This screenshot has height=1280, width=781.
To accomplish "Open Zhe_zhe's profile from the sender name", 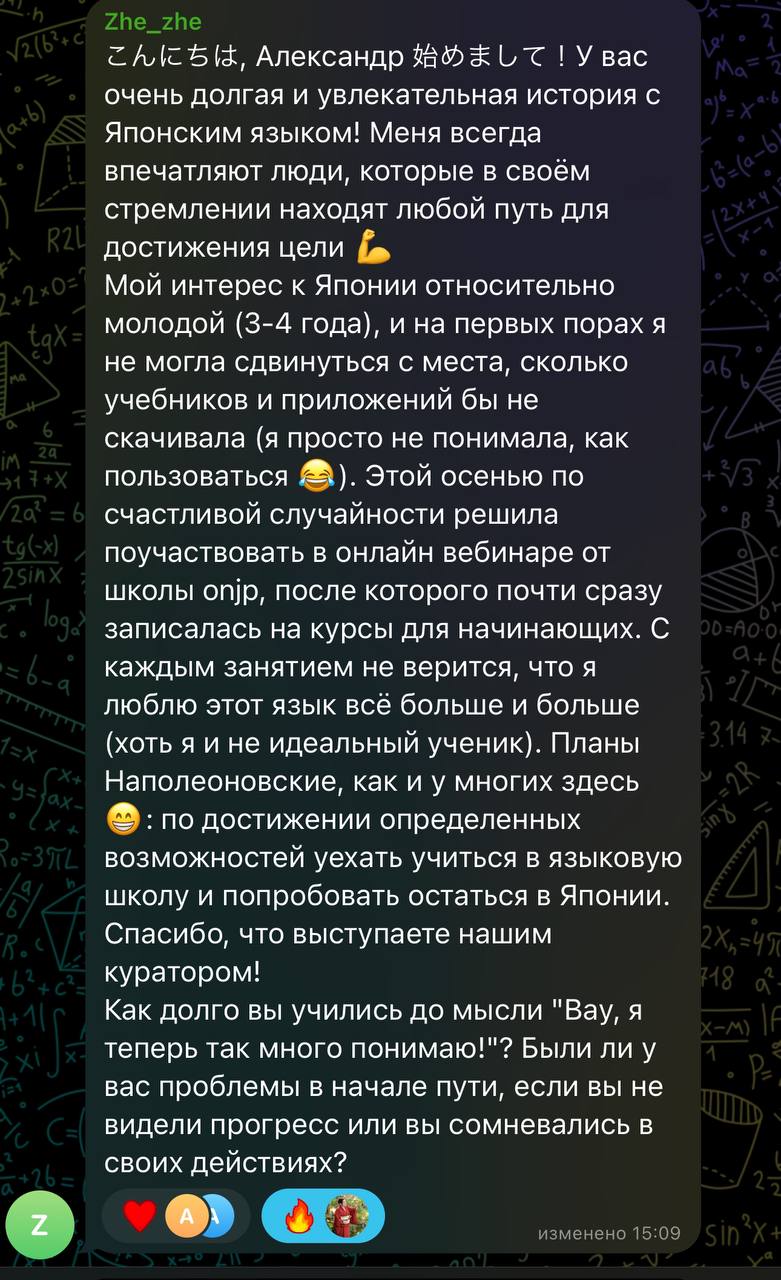I will coord(152,22).
